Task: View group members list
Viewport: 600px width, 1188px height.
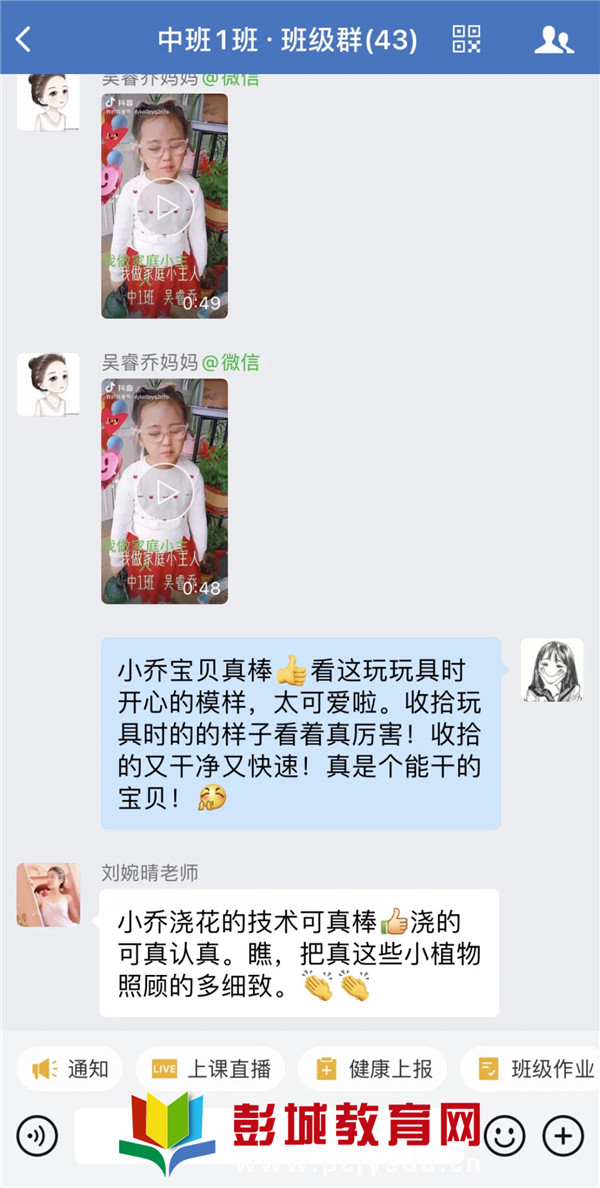Action: (553, 40)
